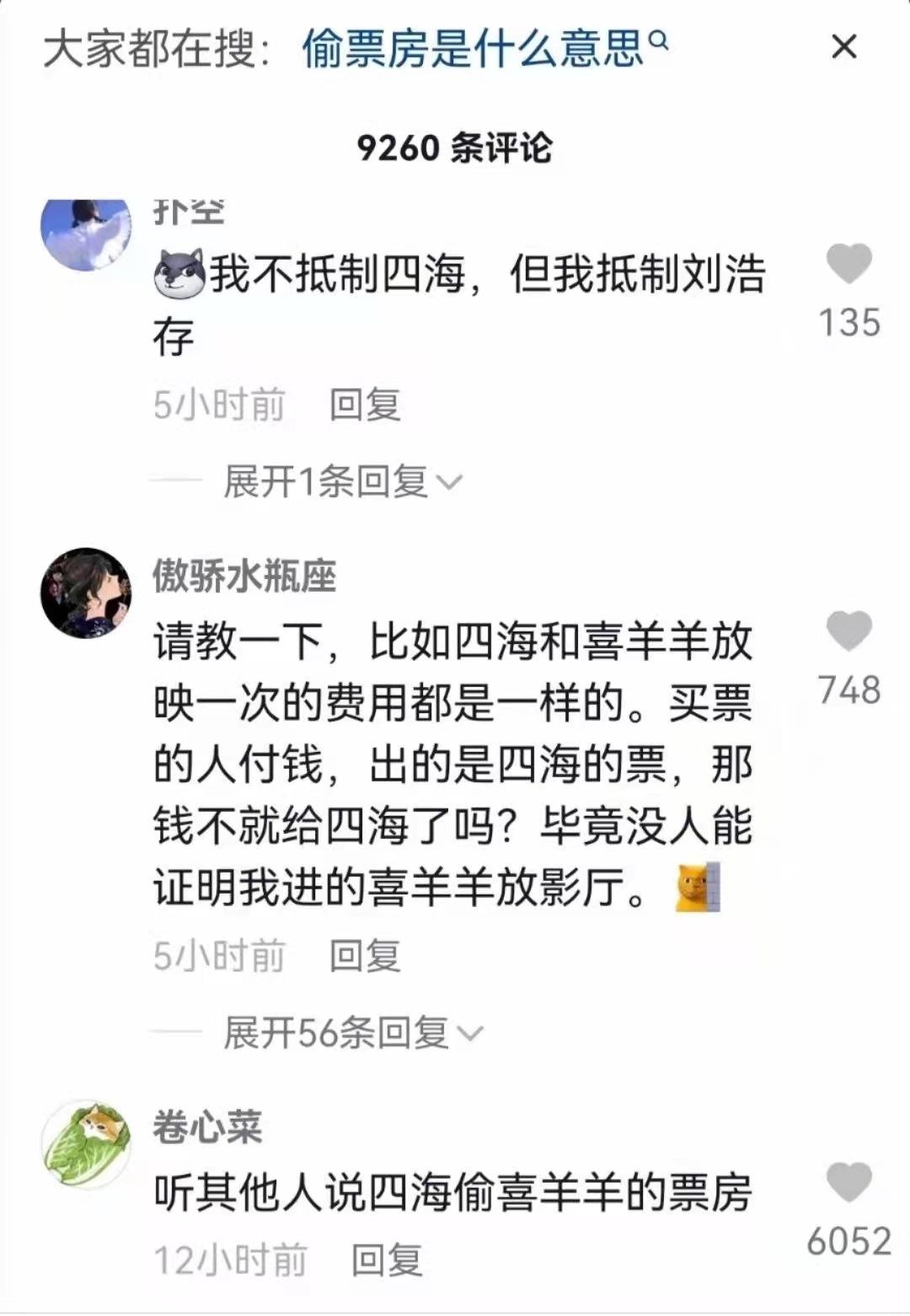
Task: Open 卷心菜's profile avatar
Action: tap(86, 1144)
